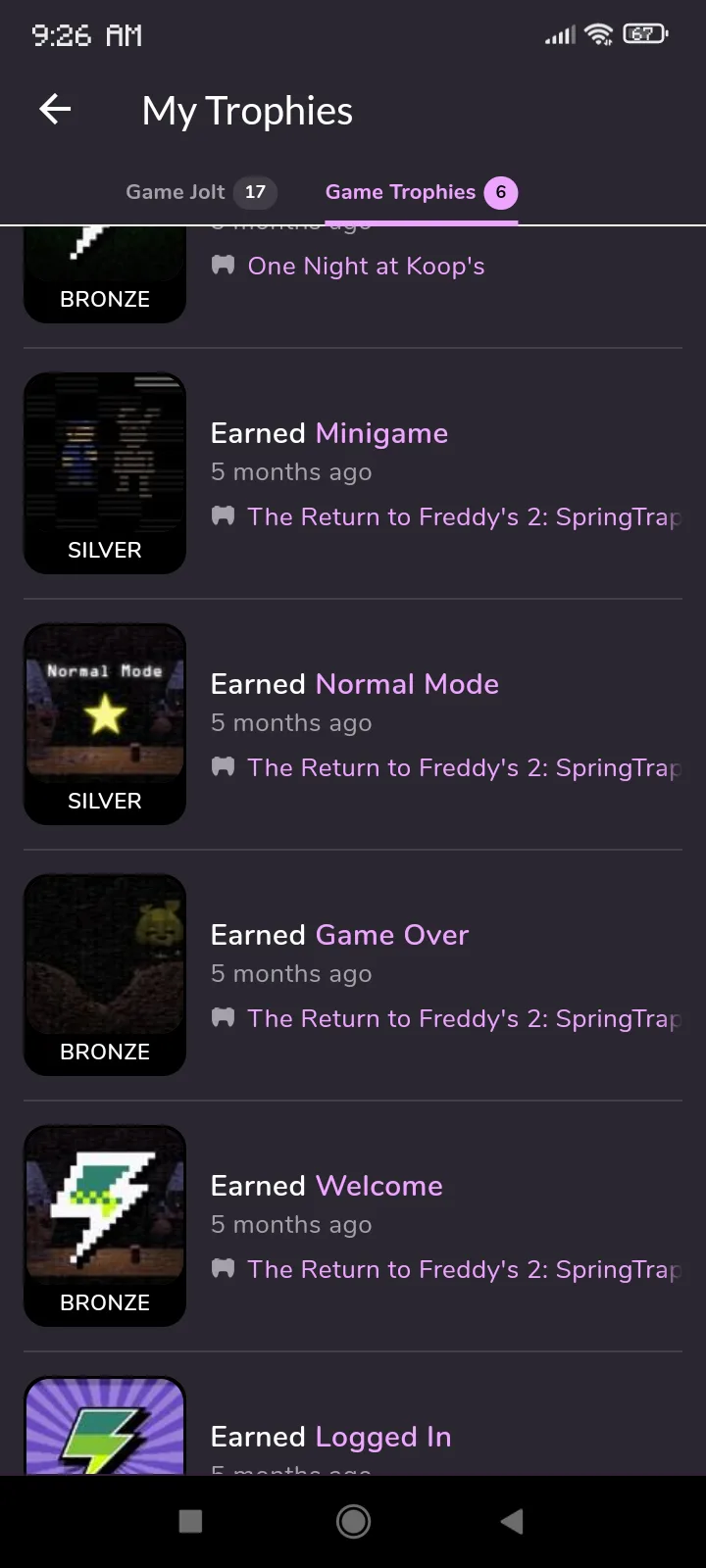
Task: Go back from My Trophies
Action: coord(55,110)
